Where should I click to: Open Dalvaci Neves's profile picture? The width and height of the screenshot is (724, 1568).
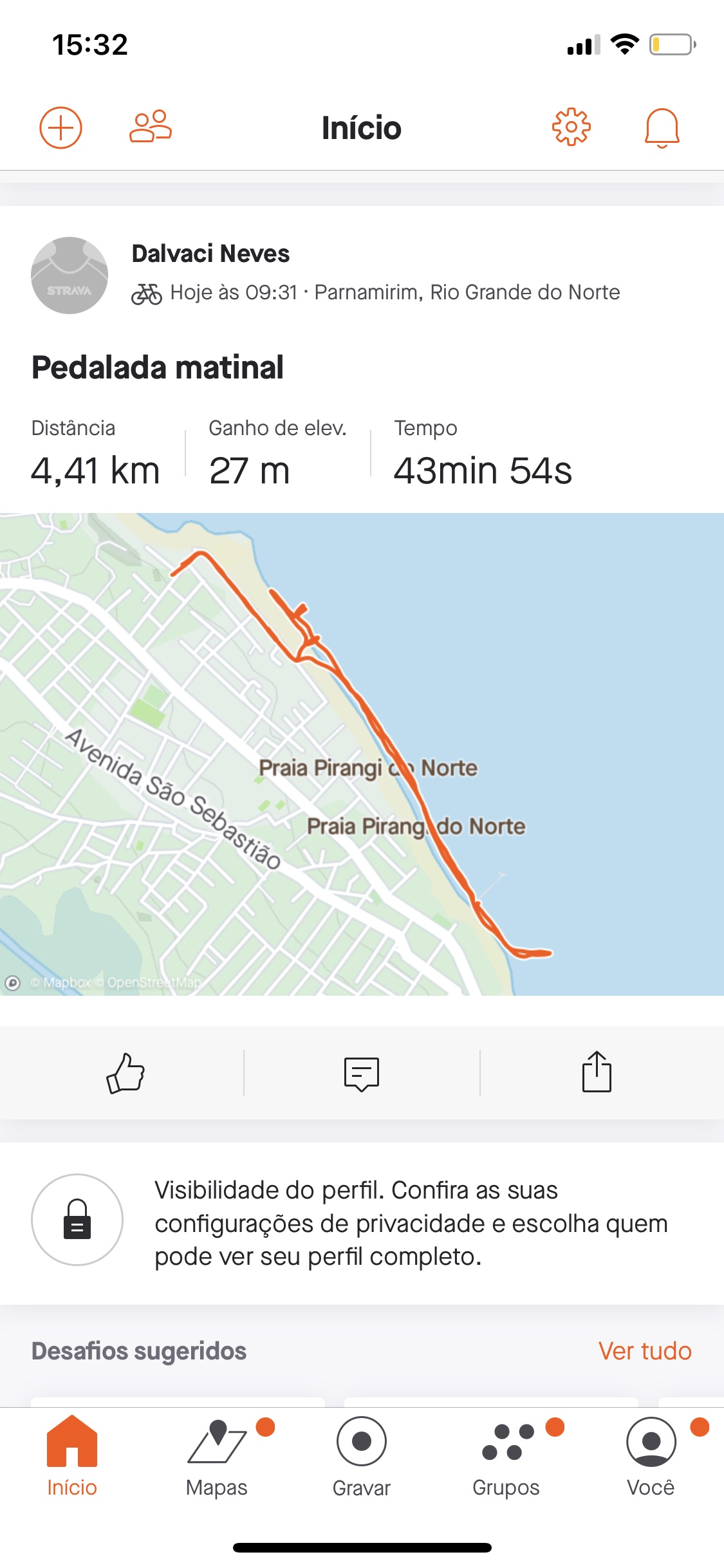coord(70,275)
